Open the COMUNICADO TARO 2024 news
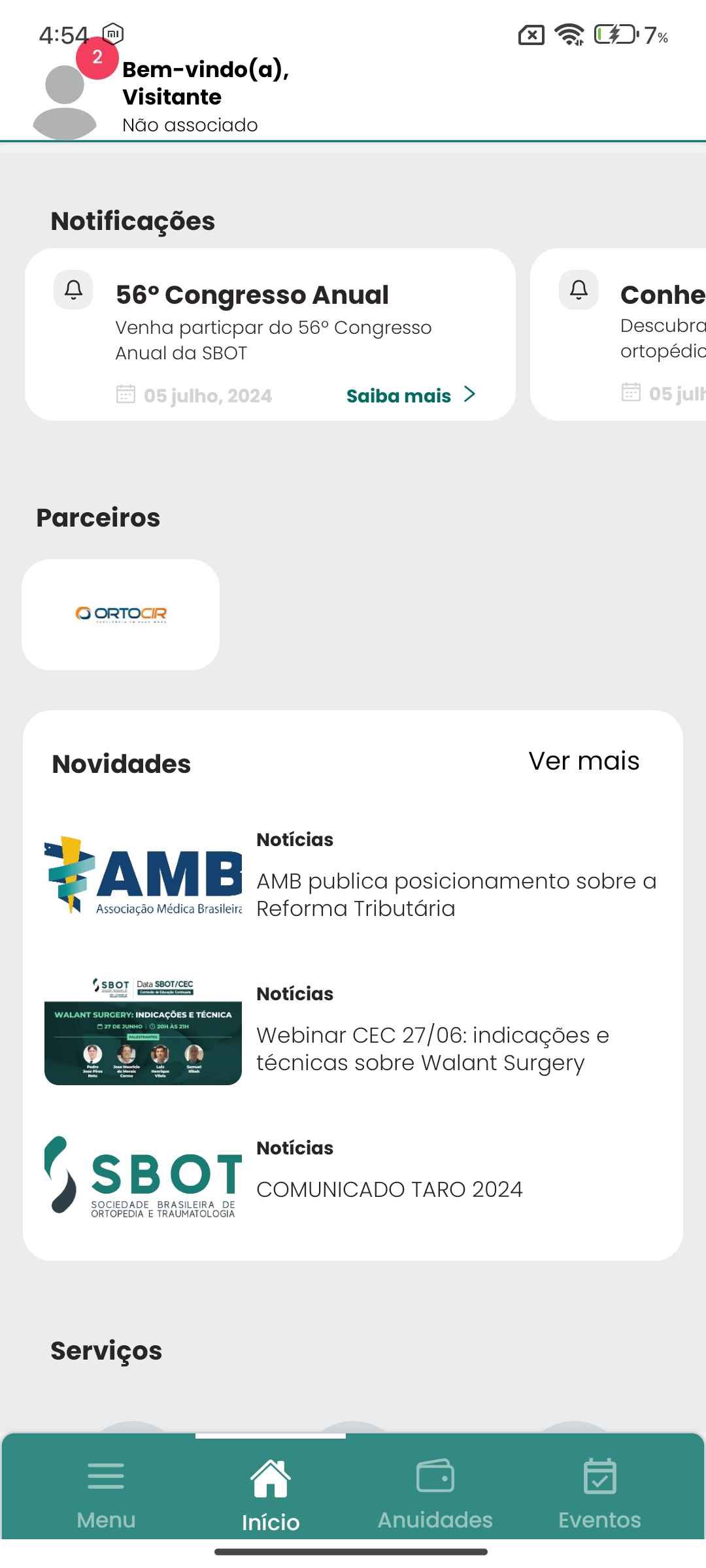This screenshot has height=1568, width=706. 389,1189
